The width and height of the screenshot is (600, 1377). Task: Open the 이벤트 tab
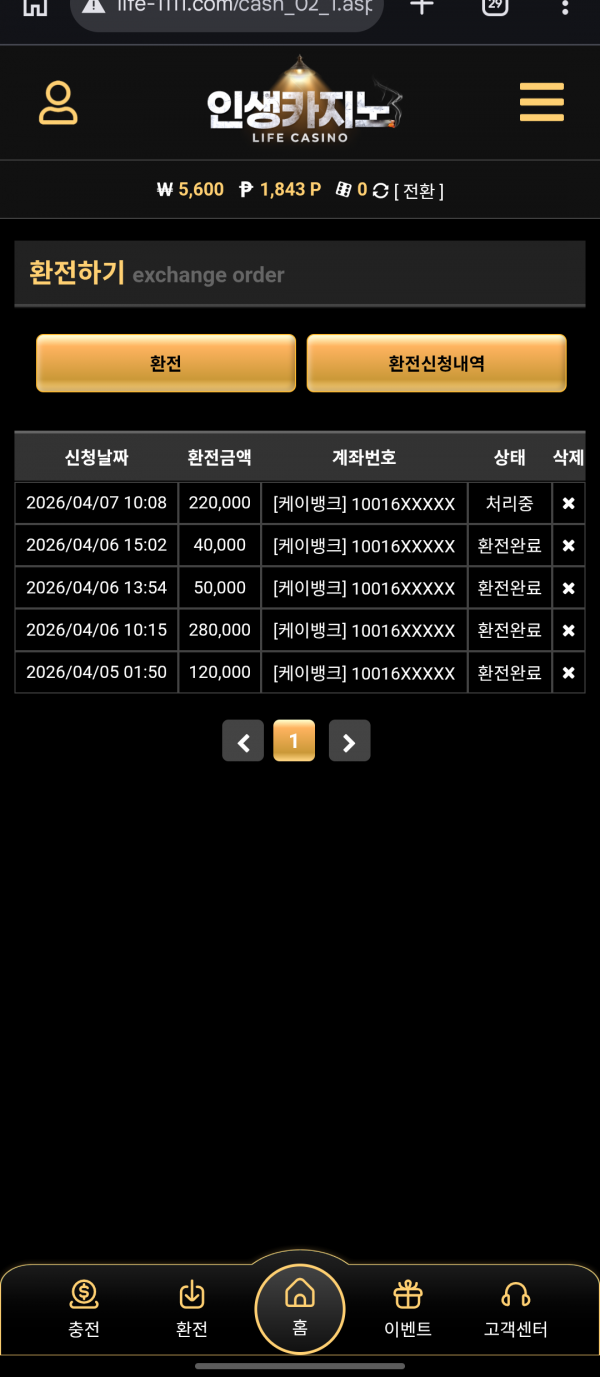(x=408, y=1308)
